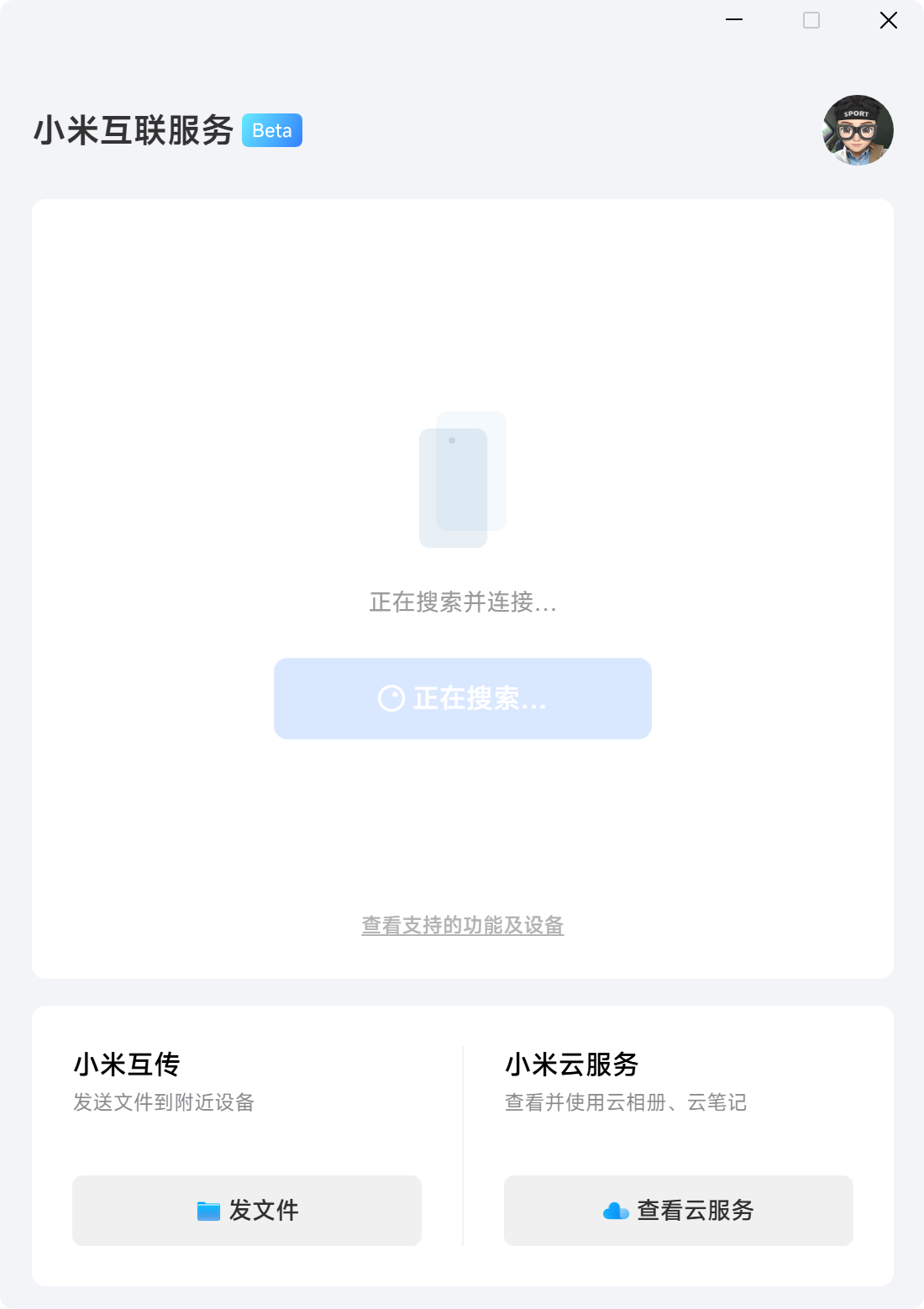
Task: Click the cloud icon on the 查看云服务 button
Action: click(x=614, y=1211)
